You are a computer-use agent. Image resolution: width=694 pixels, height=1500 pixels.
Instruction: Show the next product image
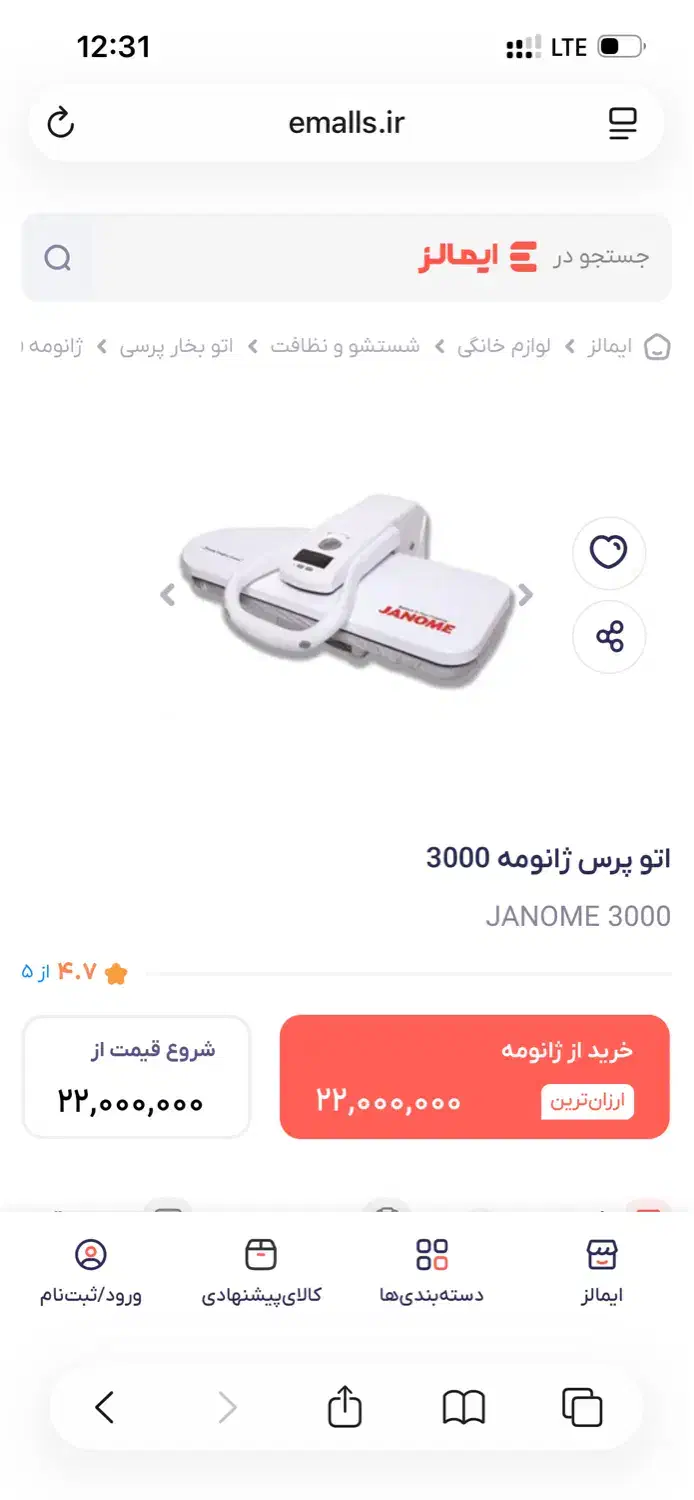click(x=525, y=595)
